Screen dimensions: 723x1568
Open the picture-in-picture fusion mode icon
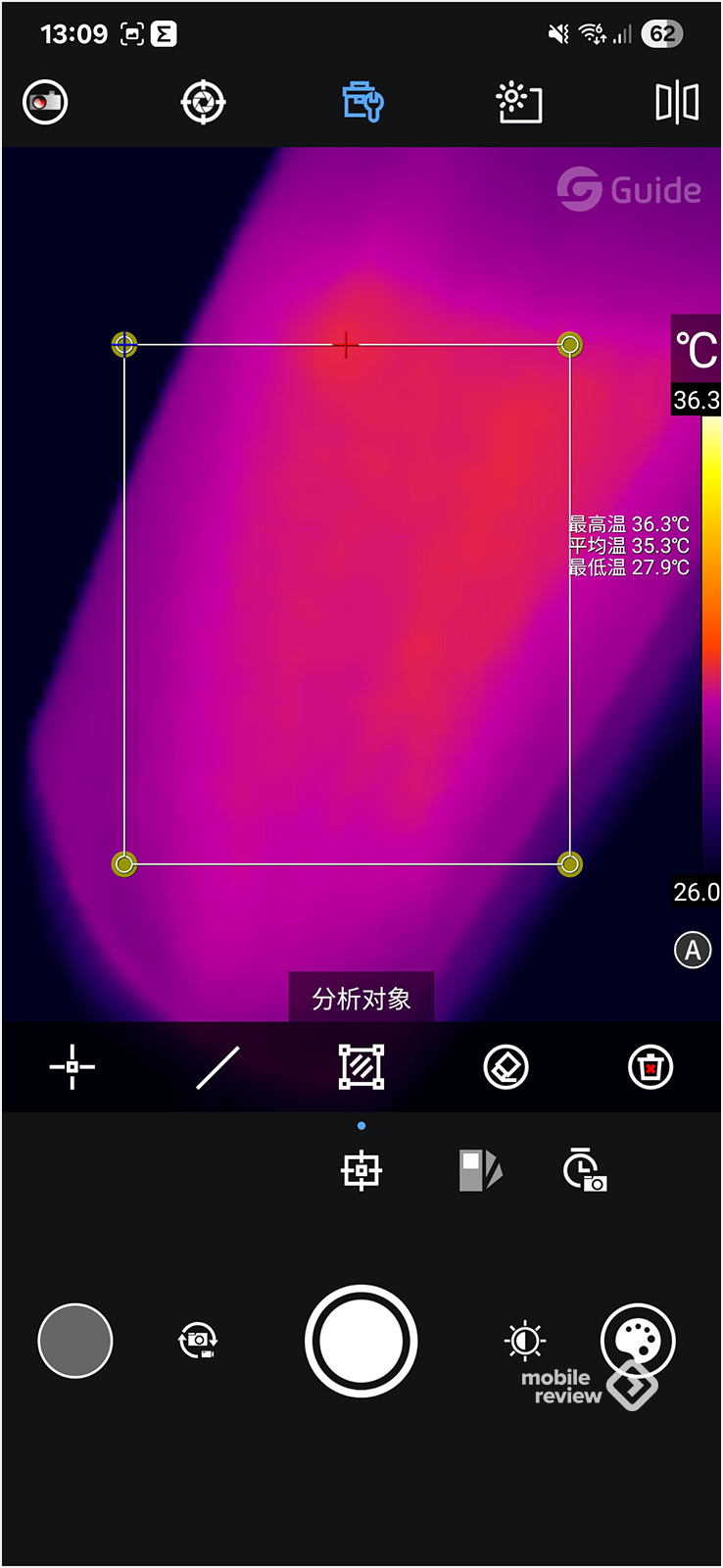[480, 1170]
